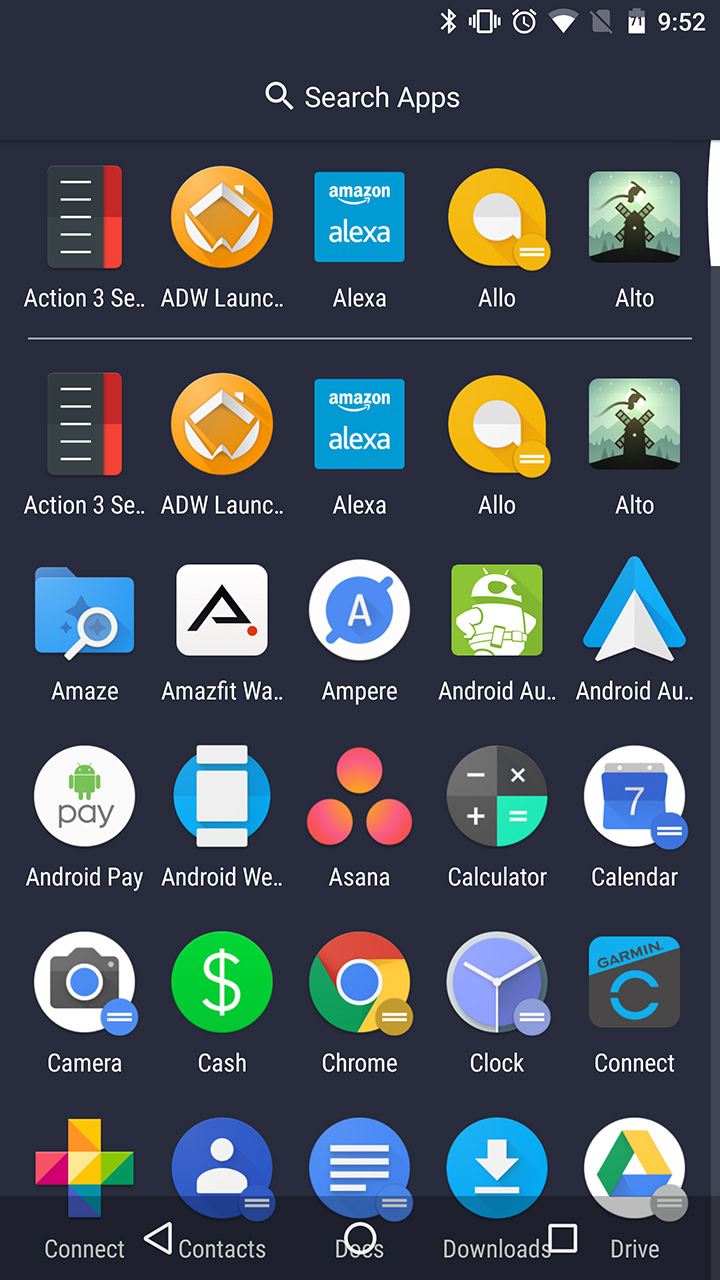Open the Search Apps field

360,97
